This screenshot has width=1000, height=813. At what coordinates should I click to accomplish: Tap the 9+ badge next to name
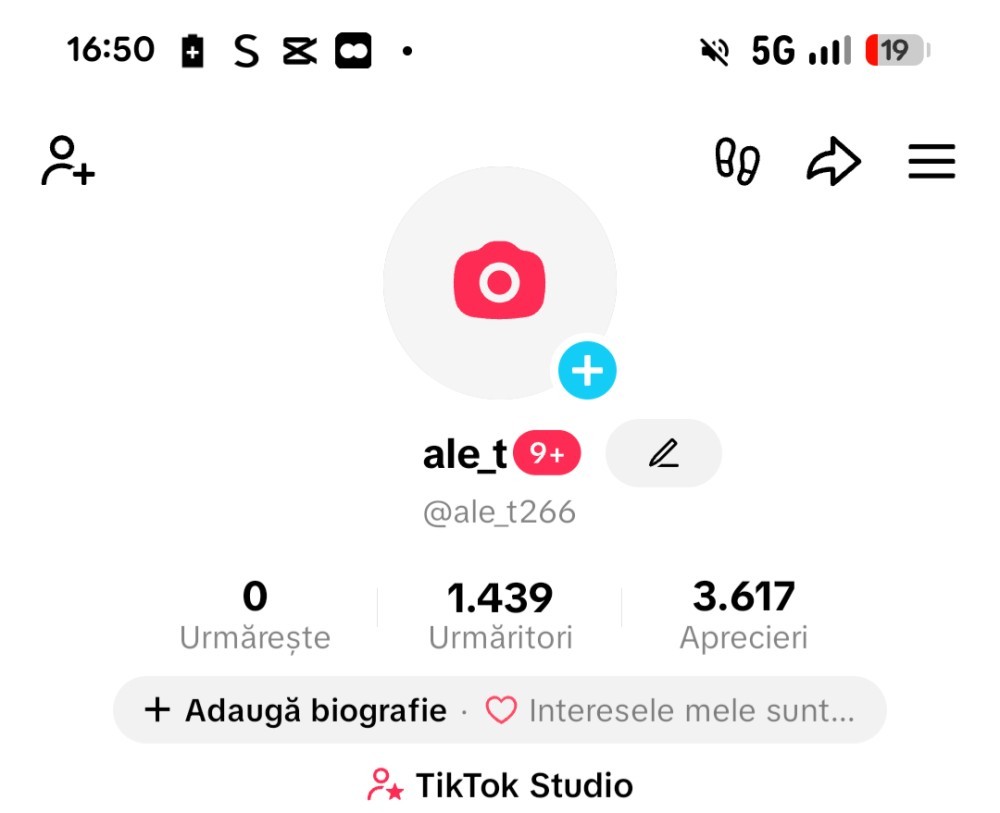[547, 454]
